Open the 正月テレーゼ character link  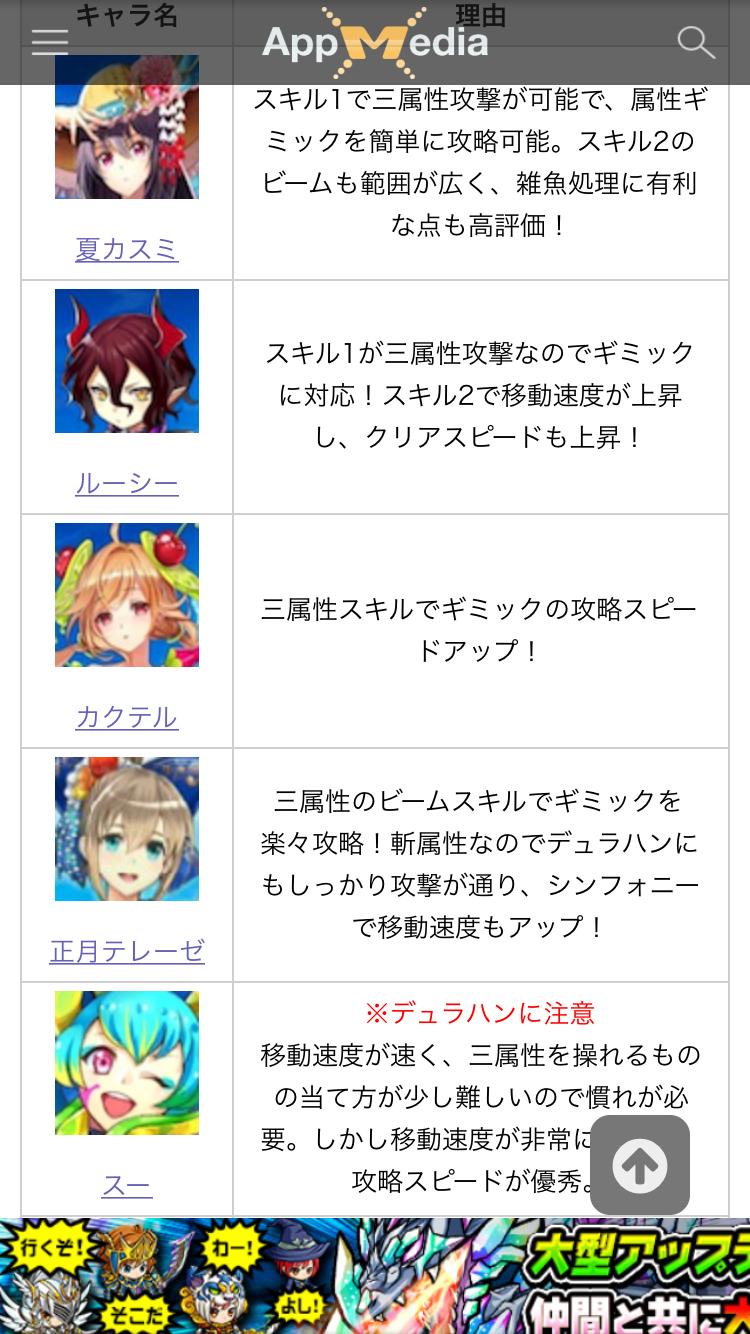[x=127, y=951]
